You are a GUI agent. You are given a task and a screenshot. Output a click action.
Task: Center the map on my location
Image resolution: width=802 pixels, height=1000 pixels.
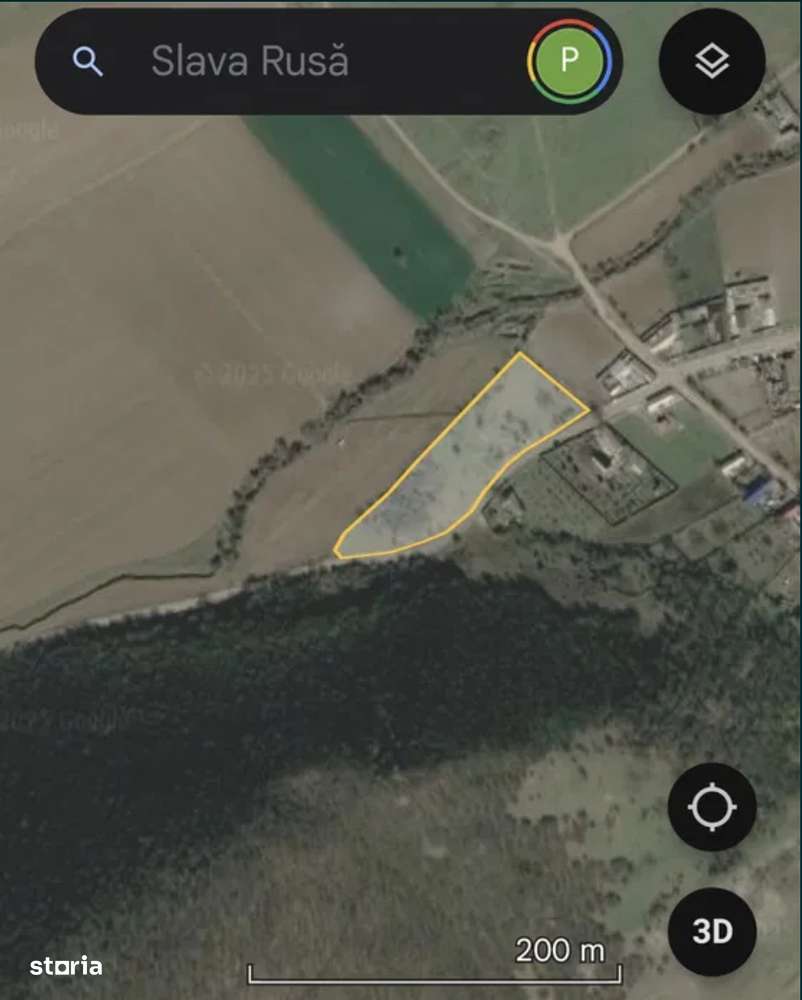712,807
